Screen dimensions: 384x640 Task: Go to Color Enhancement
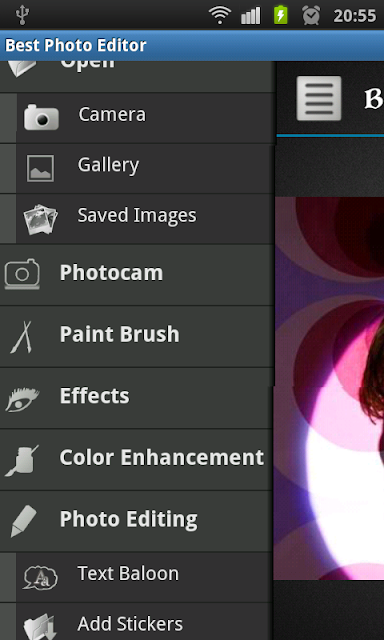[137, 460]
